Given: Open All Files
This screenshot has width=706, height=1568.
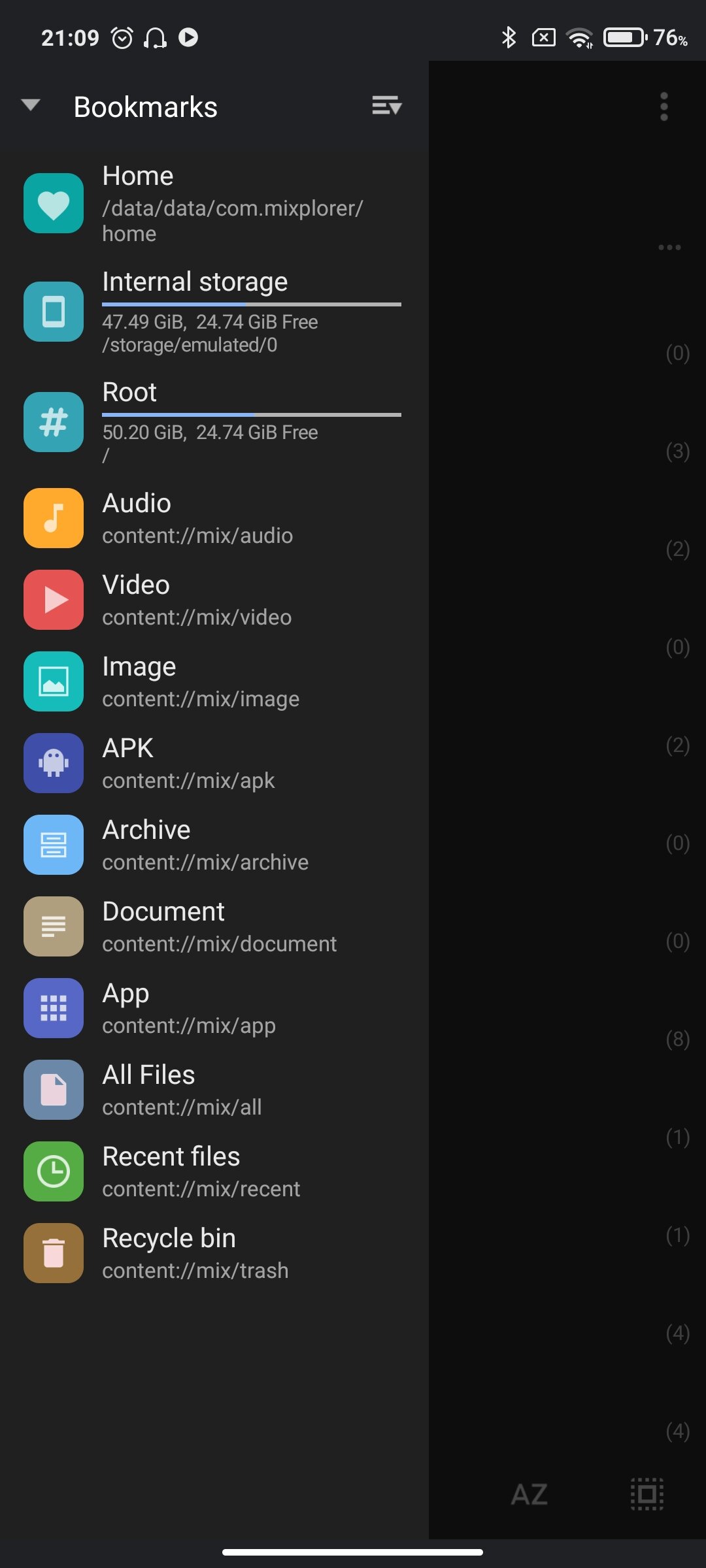Looking at the screenshot, I should coord(214,1090).
